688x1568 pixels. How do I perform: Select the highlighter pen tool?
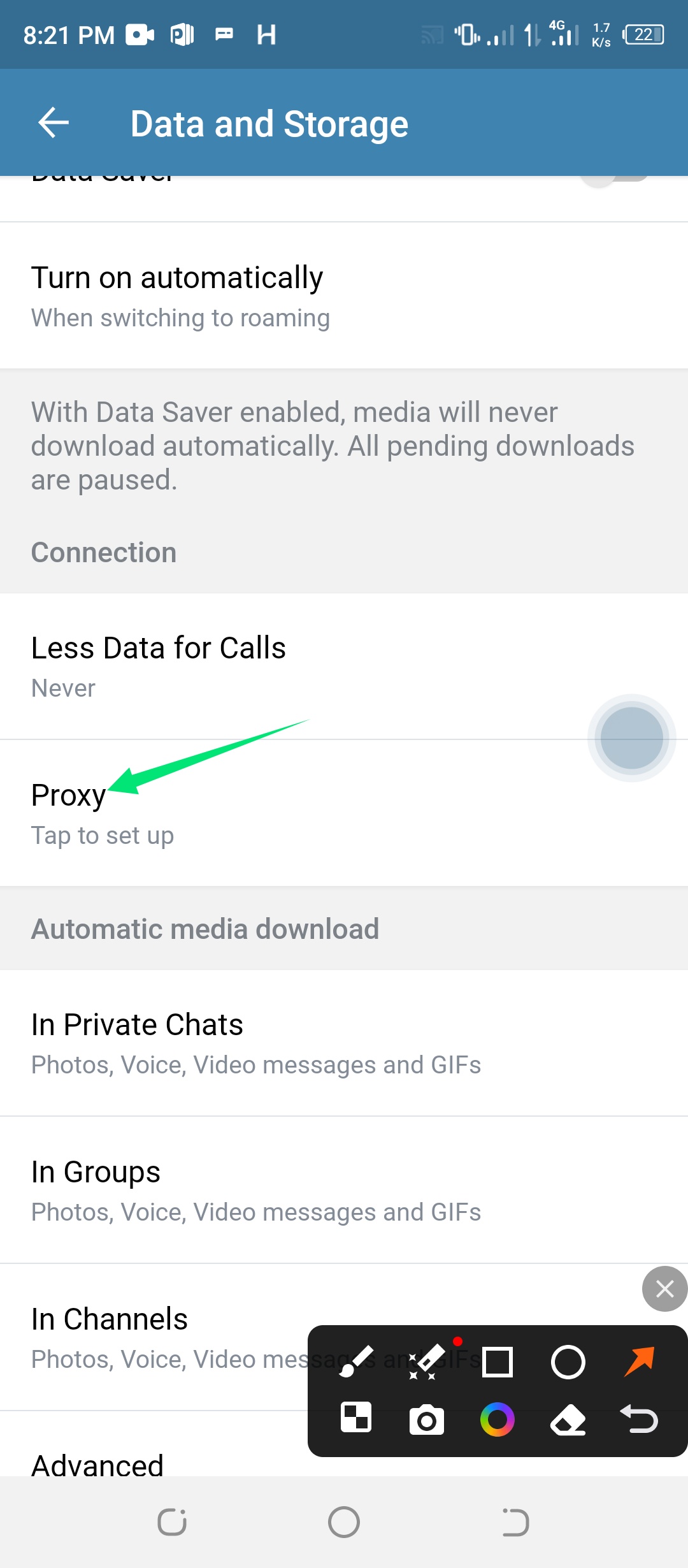pyautogui.click(x=426, y=1361)
